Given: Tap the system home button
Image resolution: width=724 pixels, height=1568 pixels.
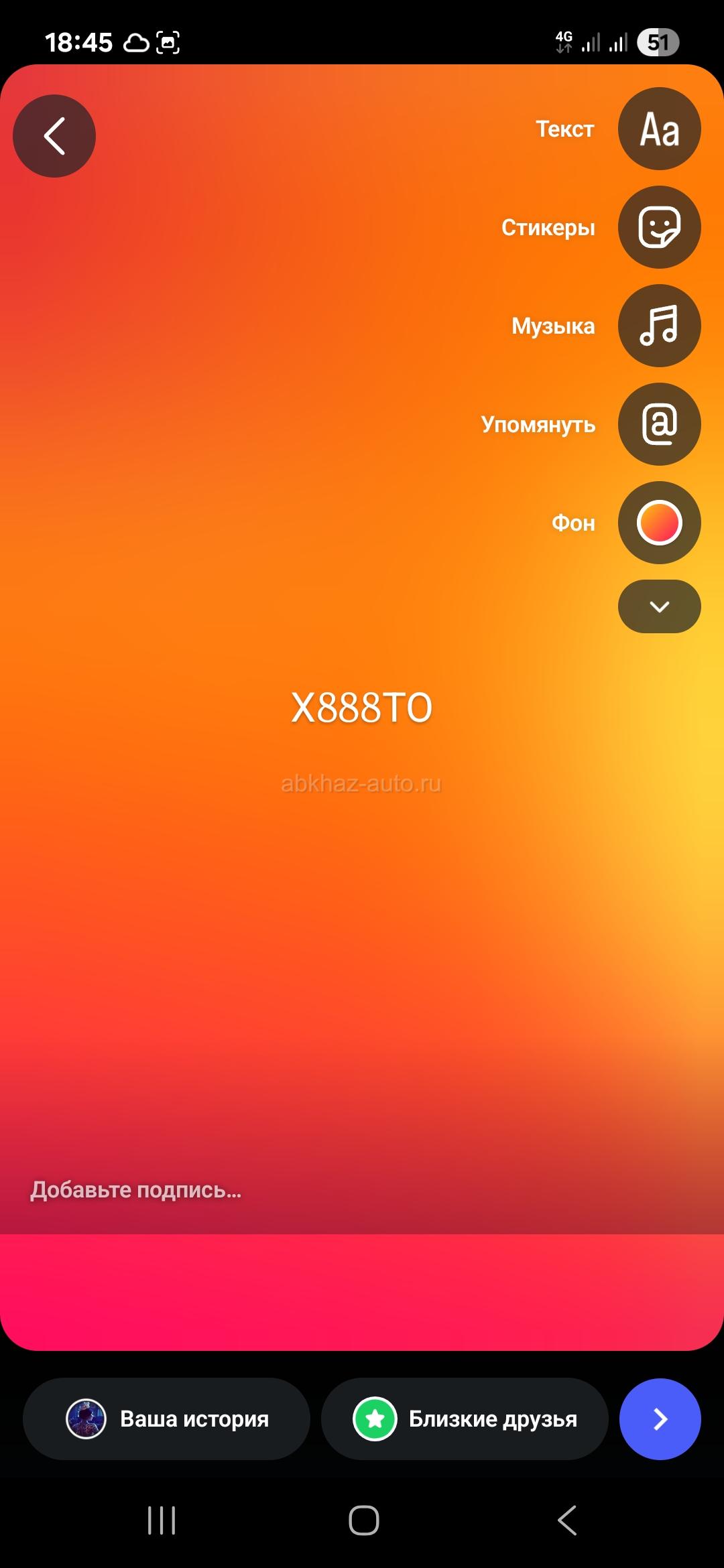Looking at the screenshot, I should tap(363, 1520).
